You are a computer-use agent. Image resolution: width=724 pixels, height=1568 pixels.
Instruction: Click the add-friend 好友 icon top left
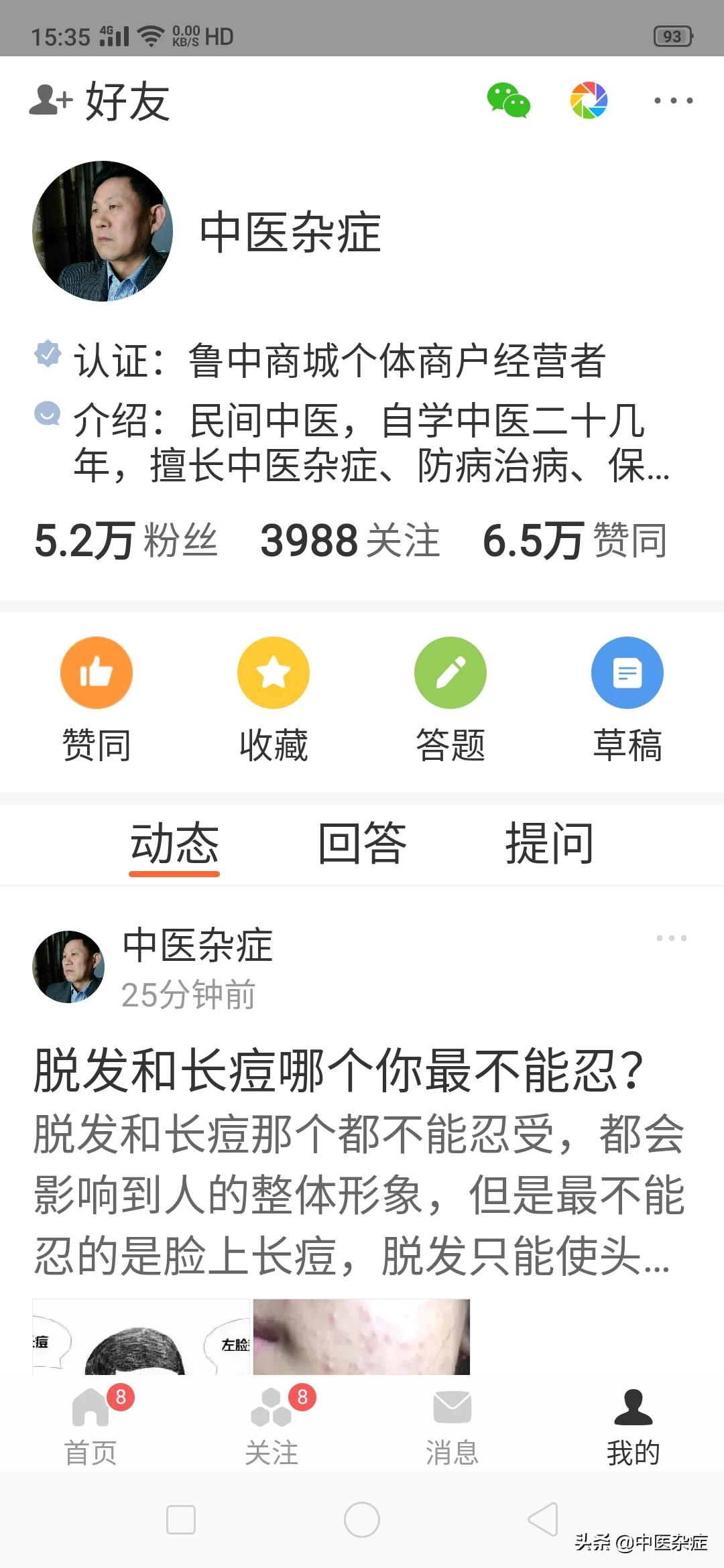50,101
